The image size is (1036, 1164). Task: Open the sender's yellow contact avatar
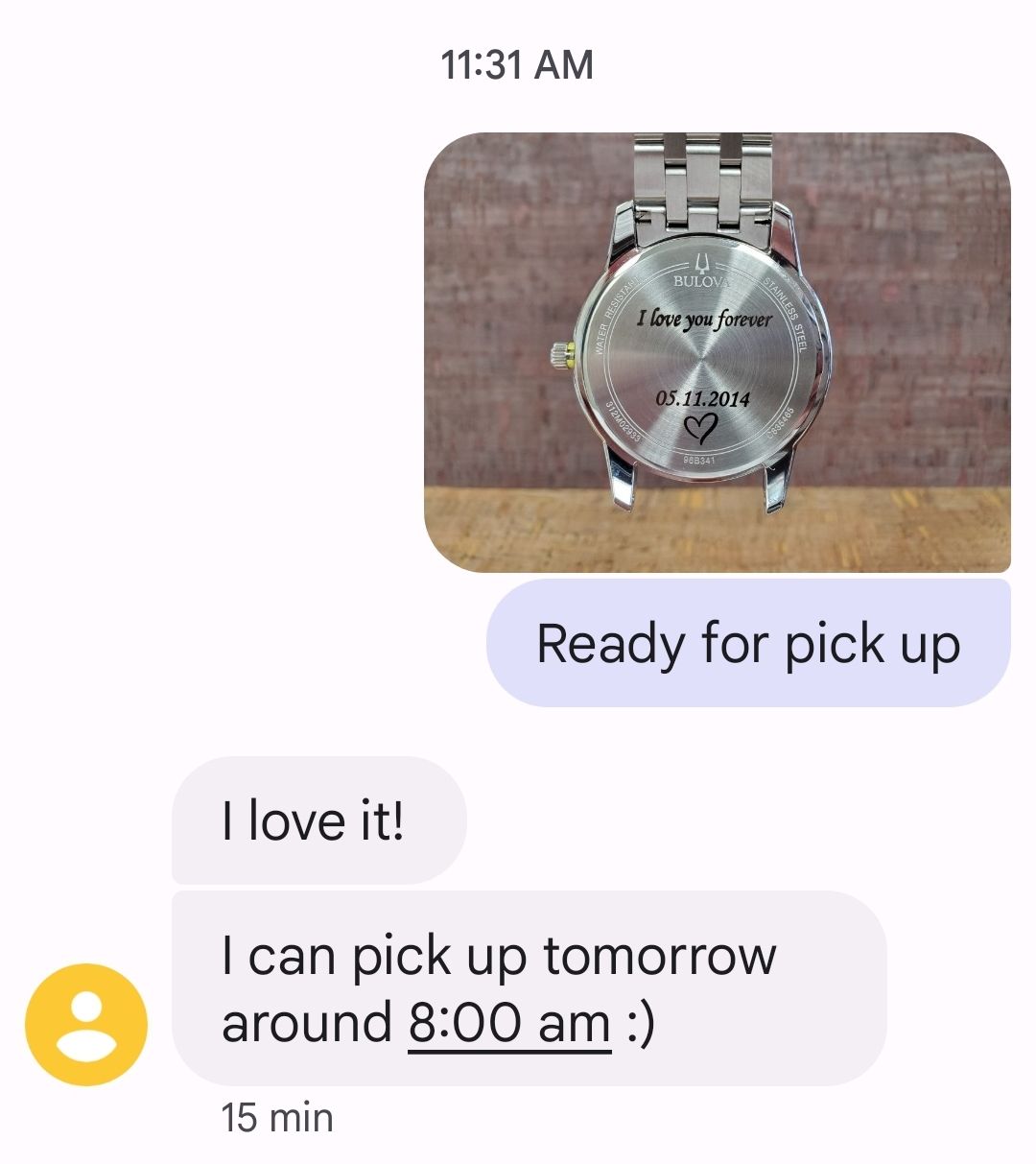86,1024
